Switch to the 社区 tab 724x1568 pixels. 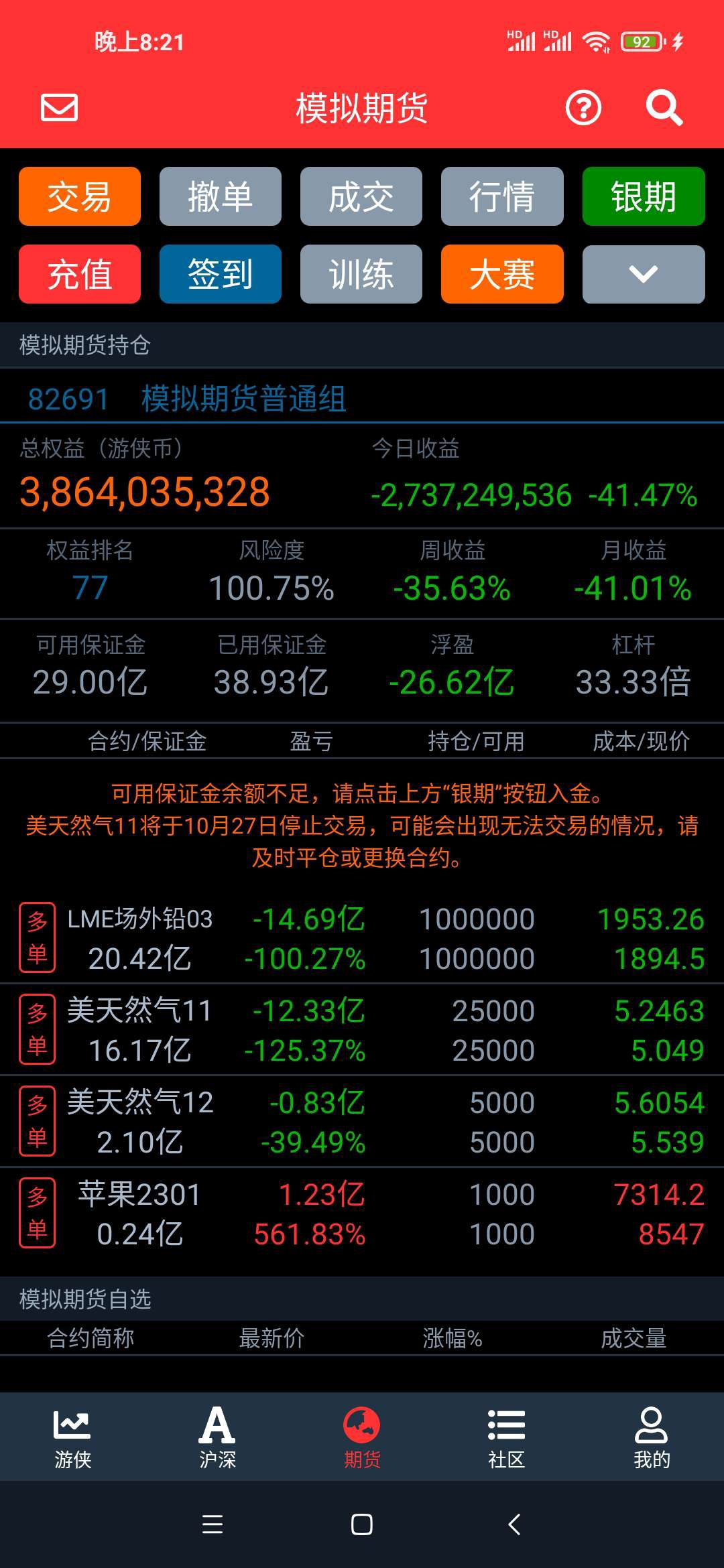507,1437
